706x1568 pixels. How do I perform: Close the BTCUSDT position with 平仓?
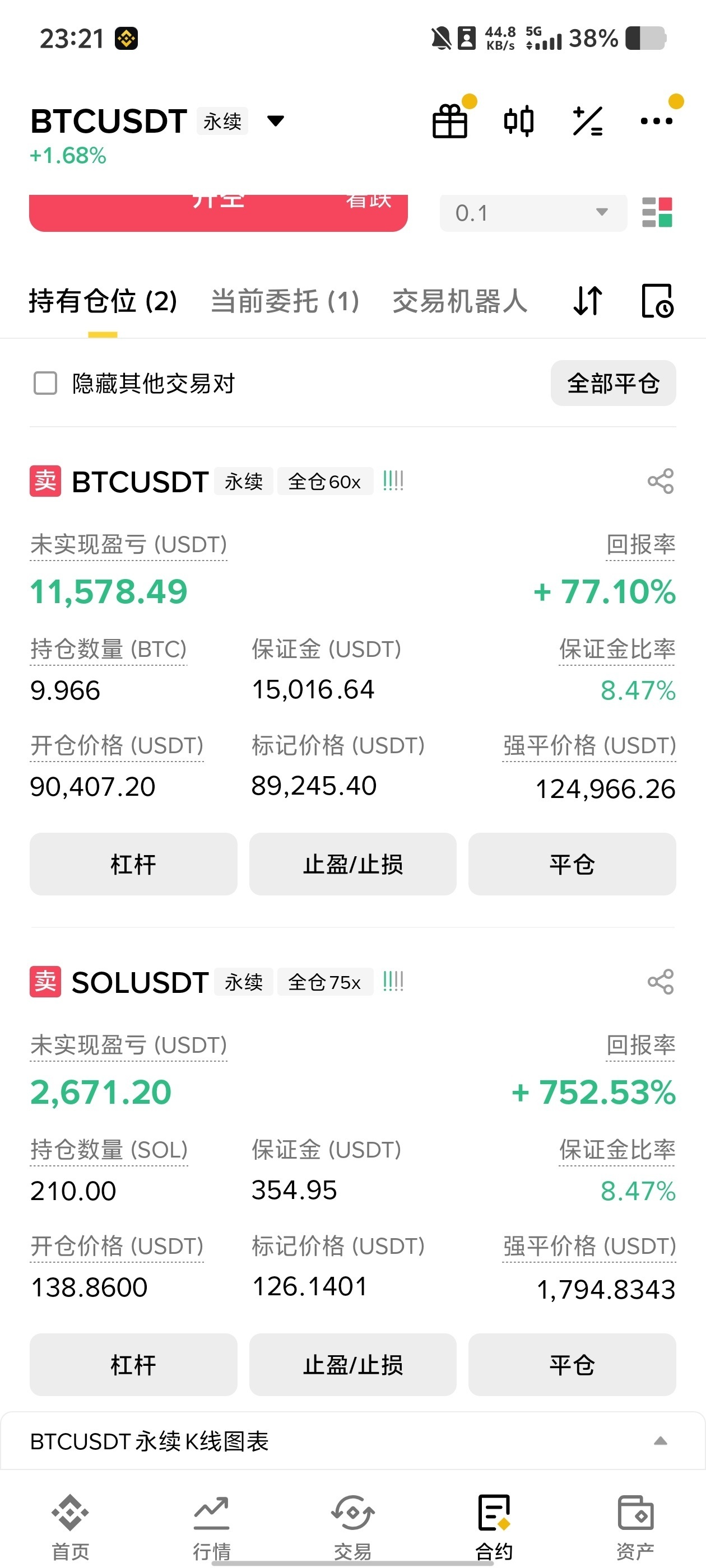[x=572, y=864]
